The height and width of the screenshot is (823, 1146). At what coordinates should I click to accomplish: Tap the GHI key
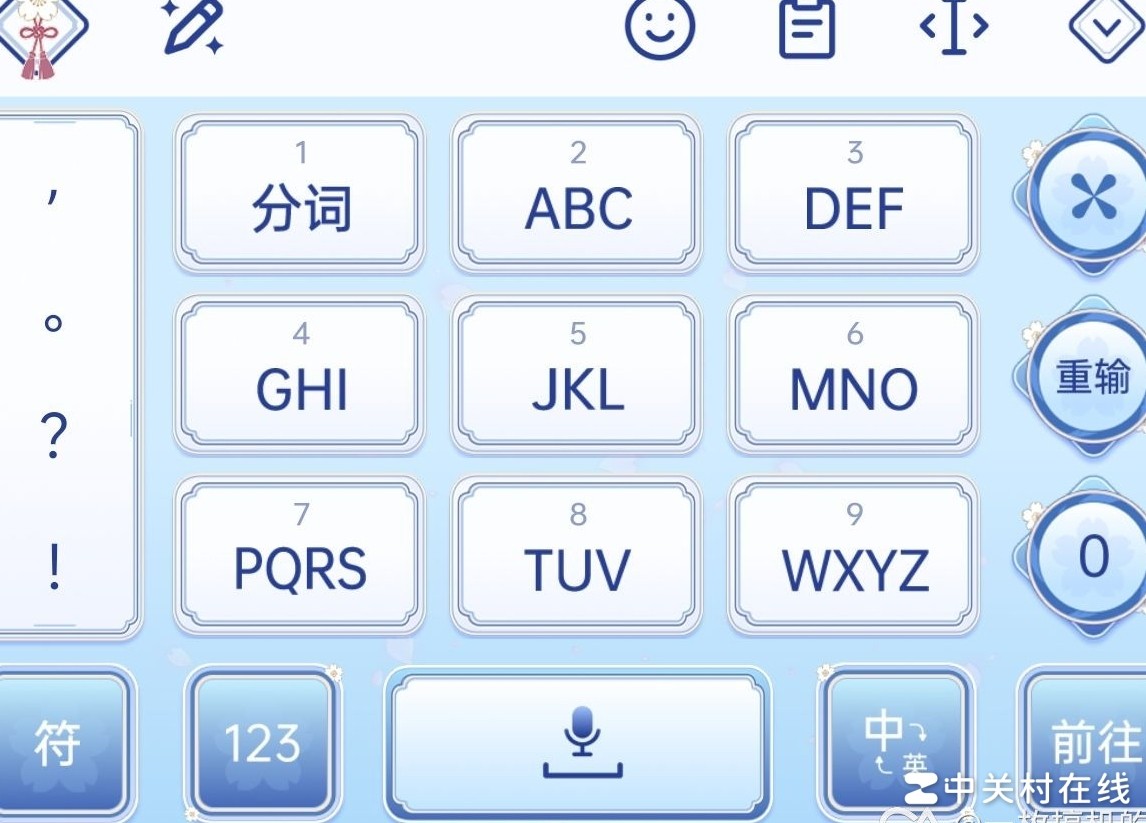300,374
